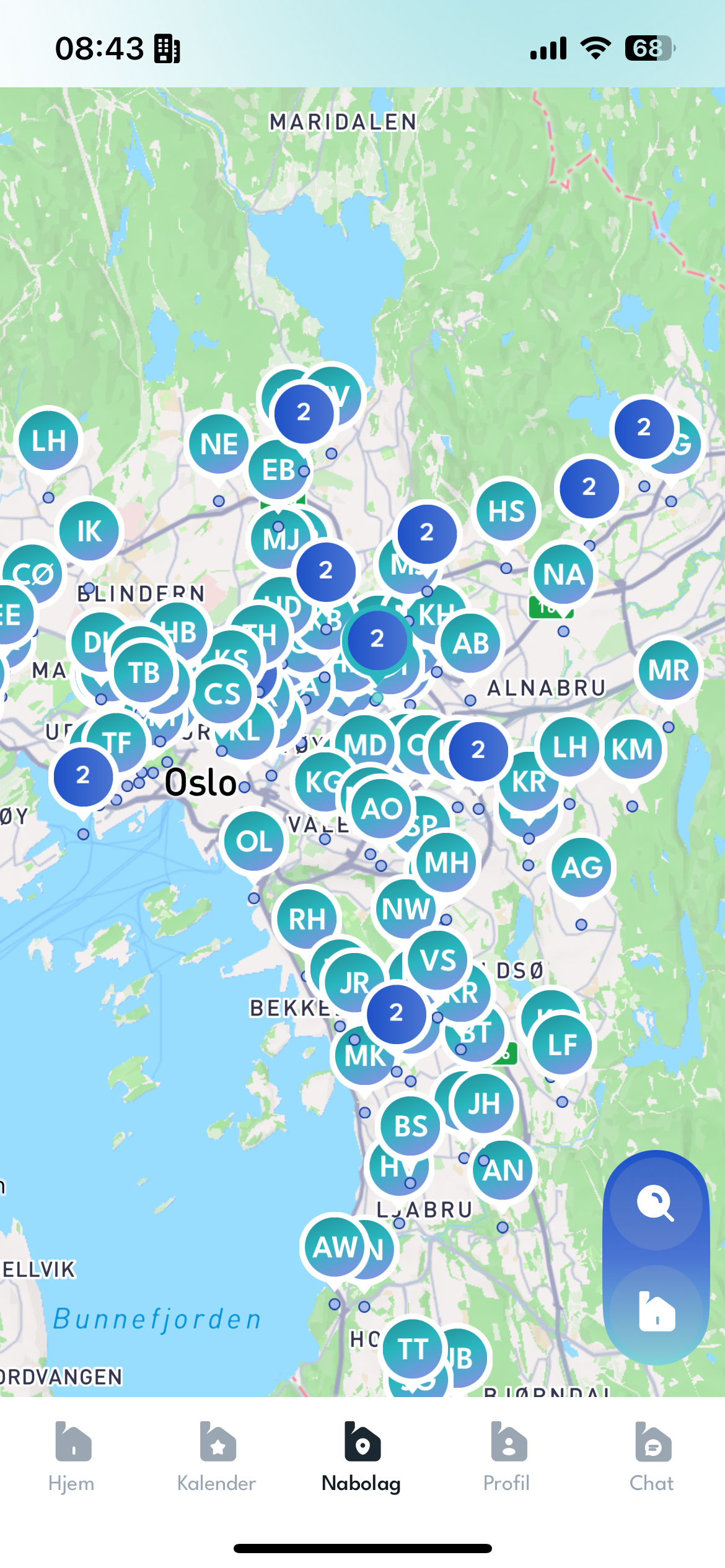Select the OL map marker
Image resolution: width=725 pixels, height=1568 pixels.
coord(254,841)
